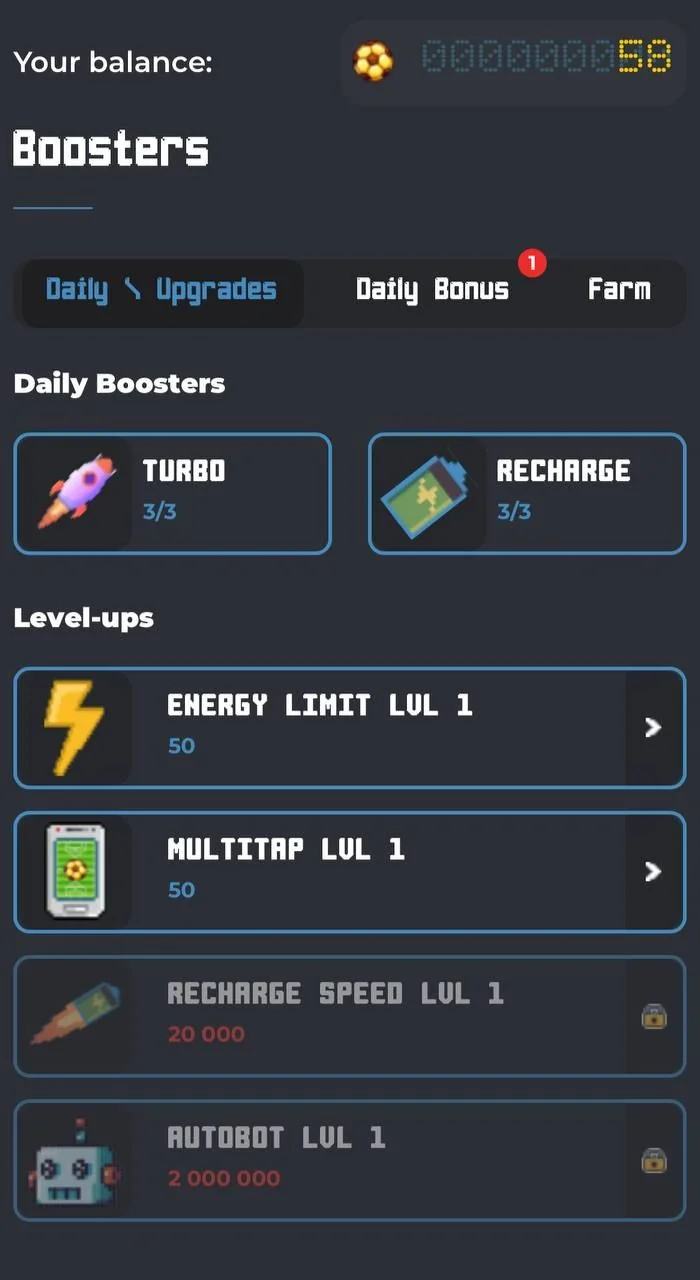The image size is (700, 1280).
Task: Tap the locked Recharge Speed LVL 1 row
Action: point(350,1016)
